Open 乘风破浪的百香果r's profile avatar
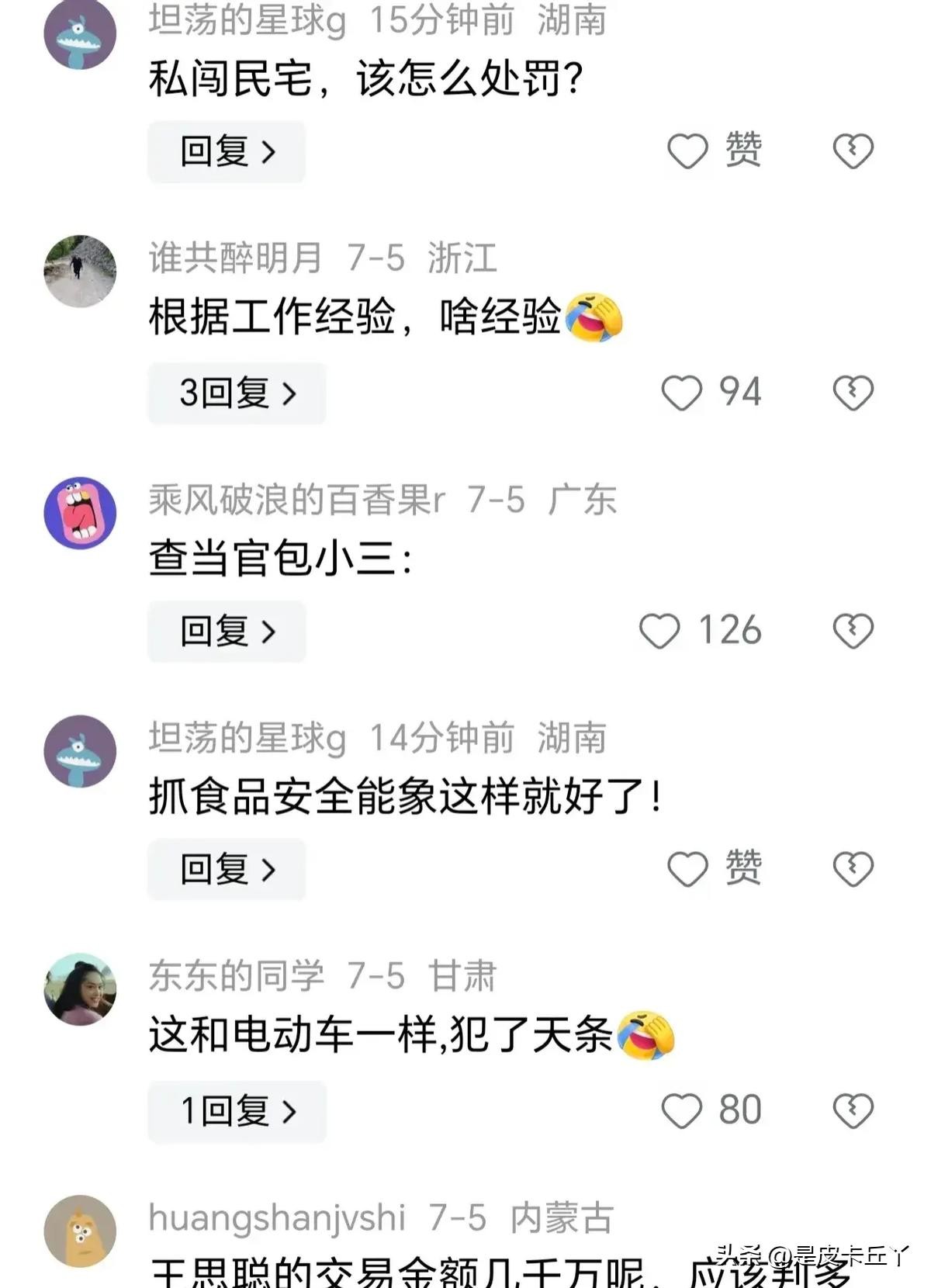931x1288 pixels. [x=80, y=513]
